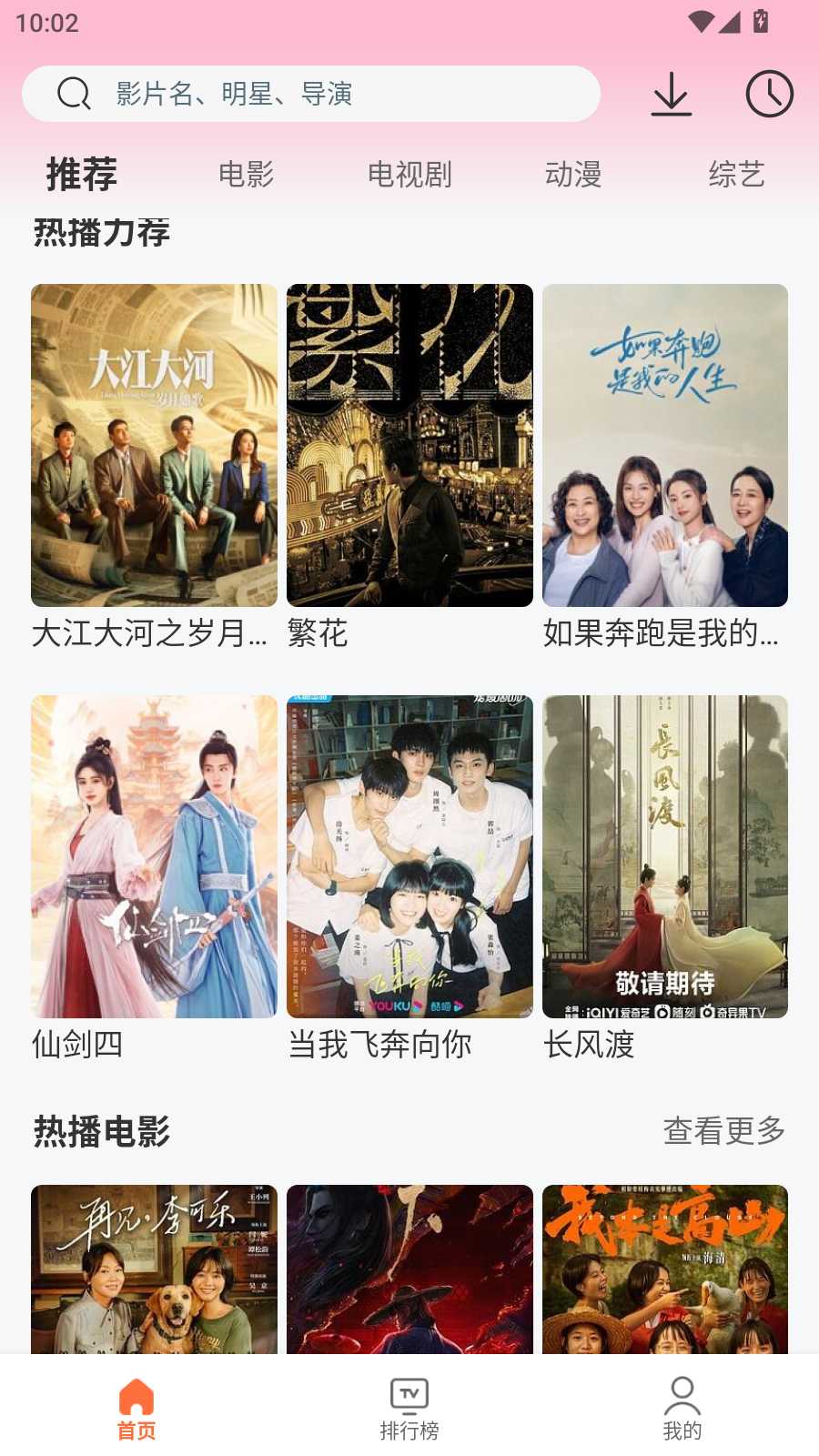Open the 如果奔跑是我的 poster

pos(665,446)
